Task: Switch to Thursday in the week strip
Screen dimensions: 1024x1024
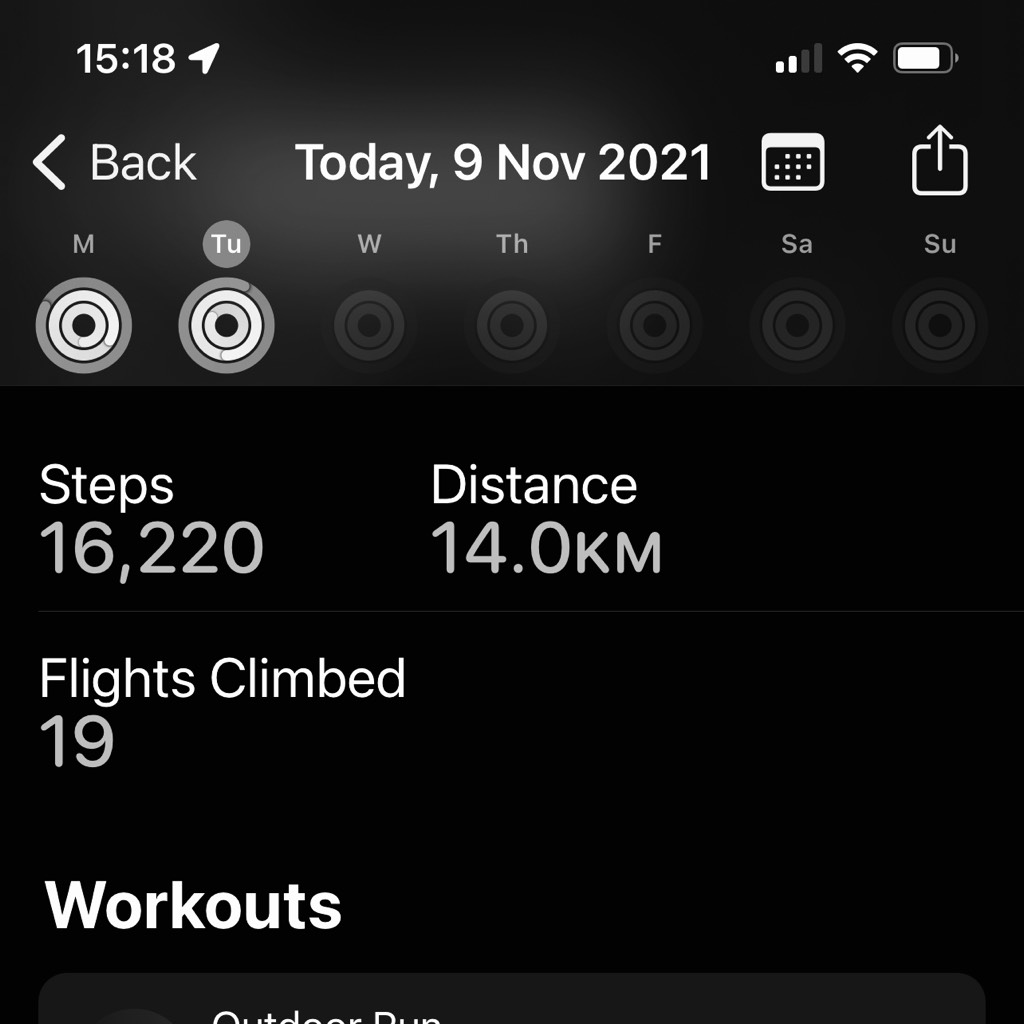Action: tap(512, 325)
